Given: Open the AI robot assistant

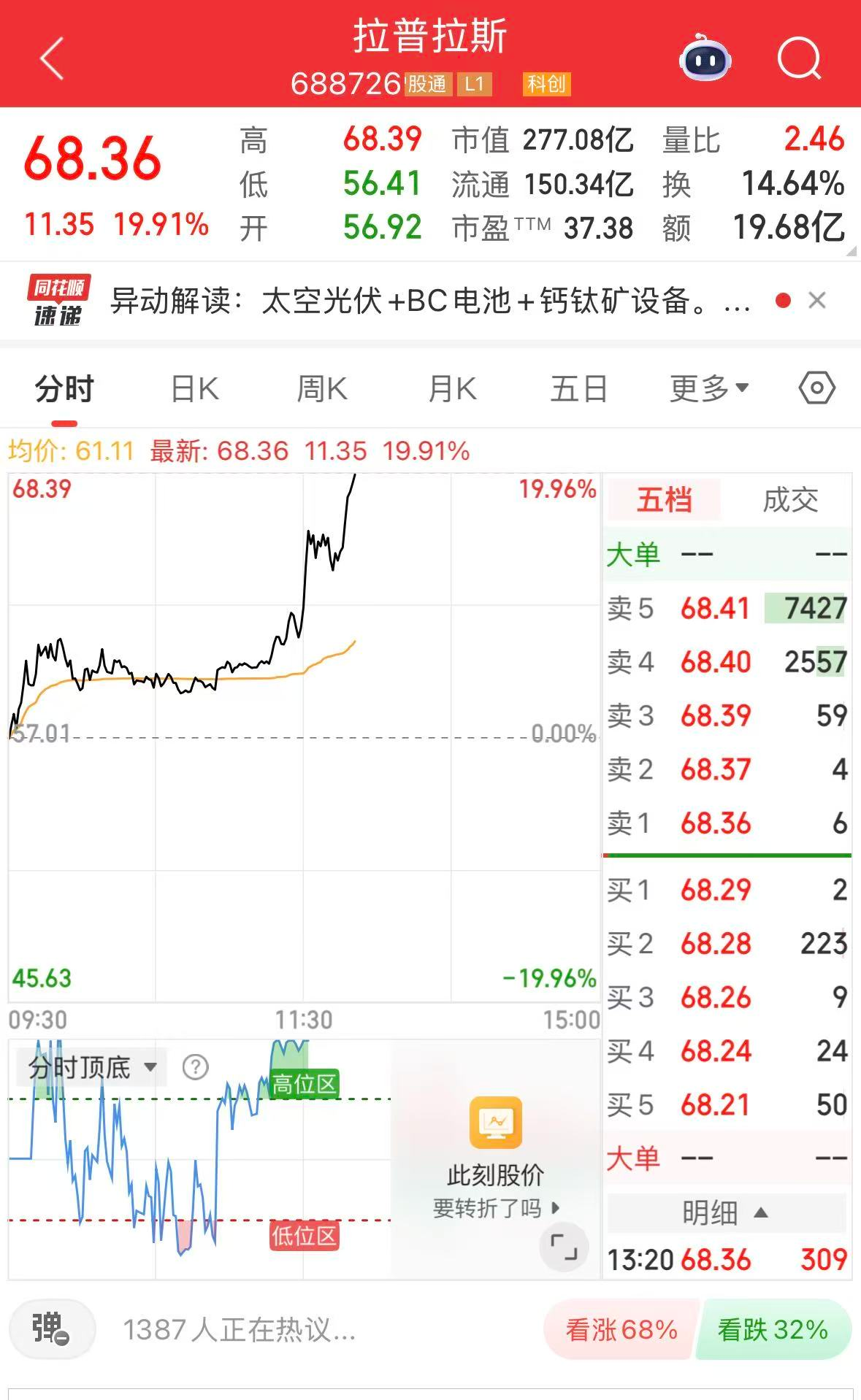Looking at the screenshot, I should pos(705,58).
